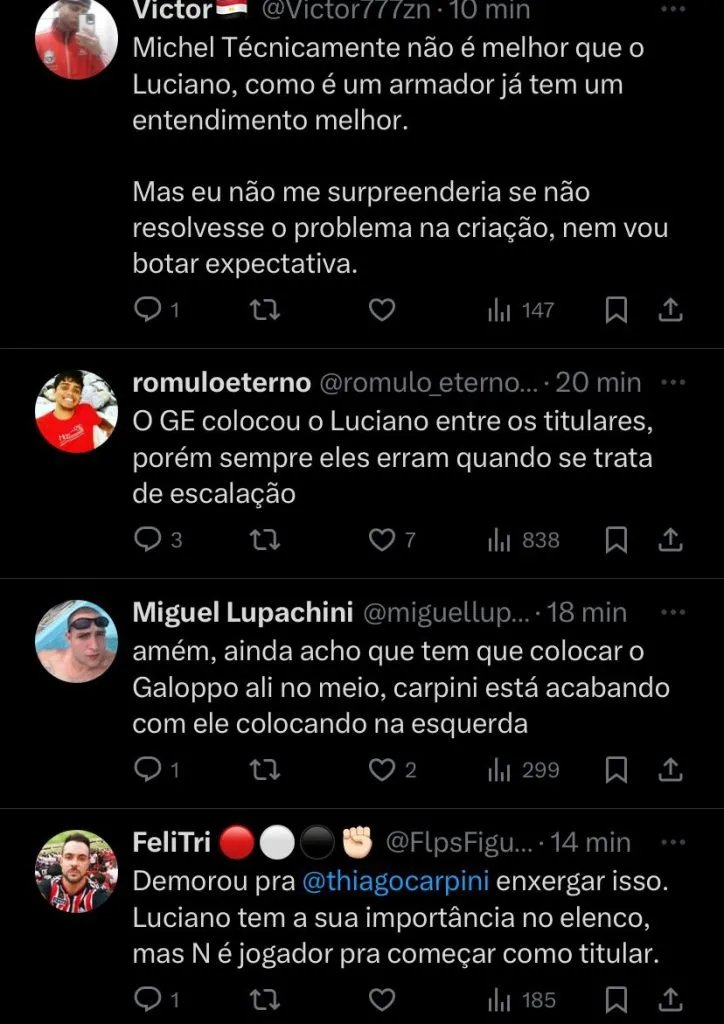The image size is (724, 1024).
Task: Like Miguel Lupachini's tweet about Galoppo
Action: (382, 770)
